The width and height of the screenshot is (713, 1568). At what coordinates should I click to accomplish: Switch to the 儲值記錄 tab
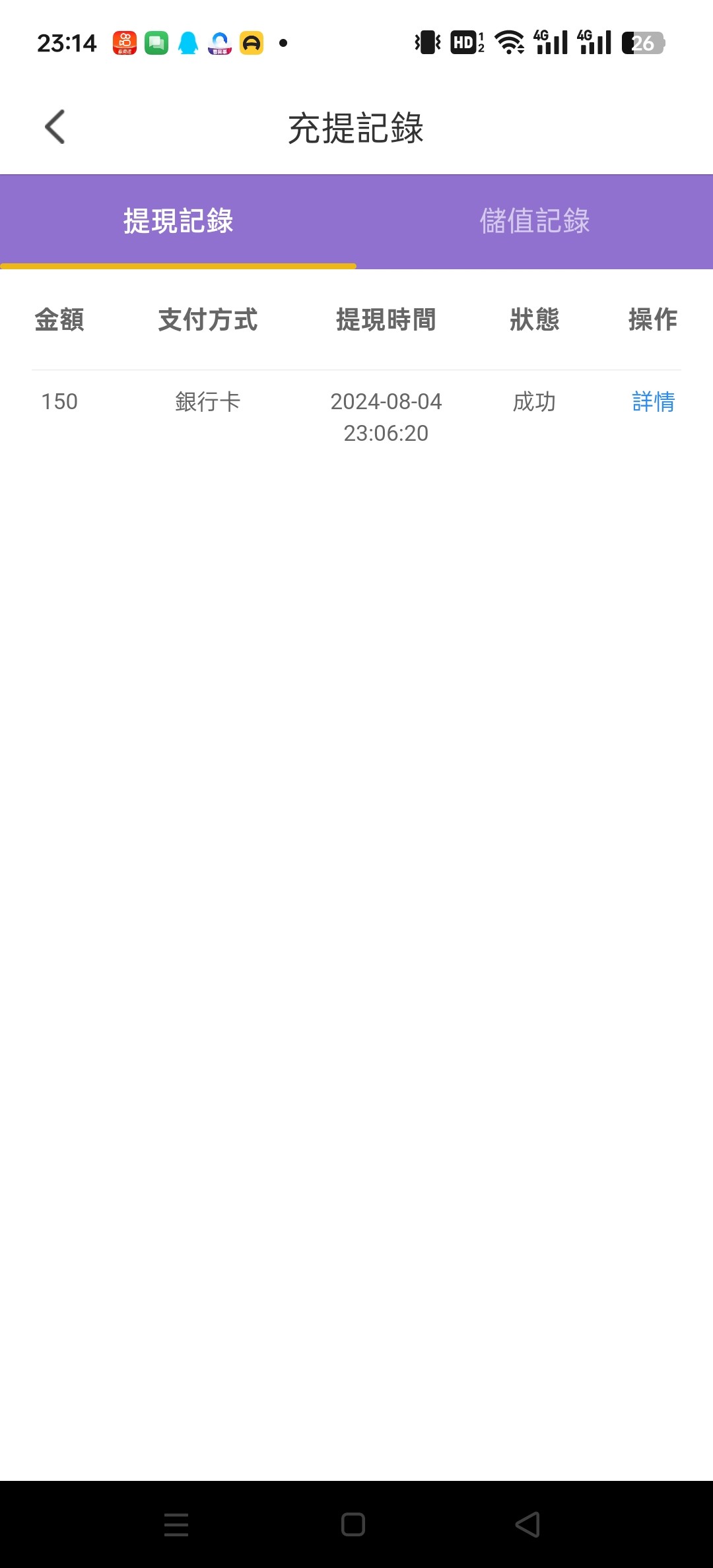(x=535, y=221)
